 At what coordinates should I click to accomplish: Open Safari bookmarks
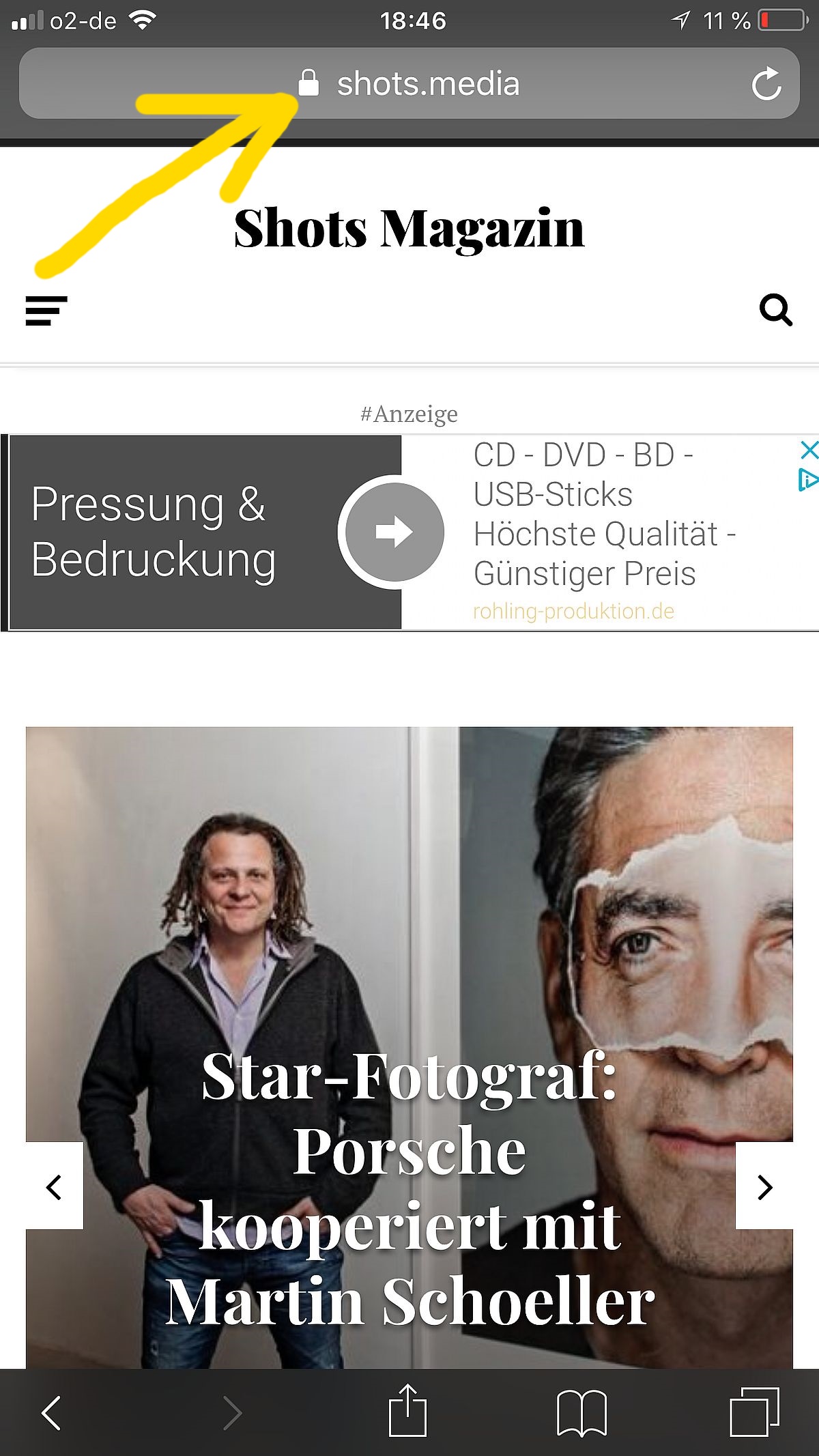pyautogui.click(x=581, y=1412)
